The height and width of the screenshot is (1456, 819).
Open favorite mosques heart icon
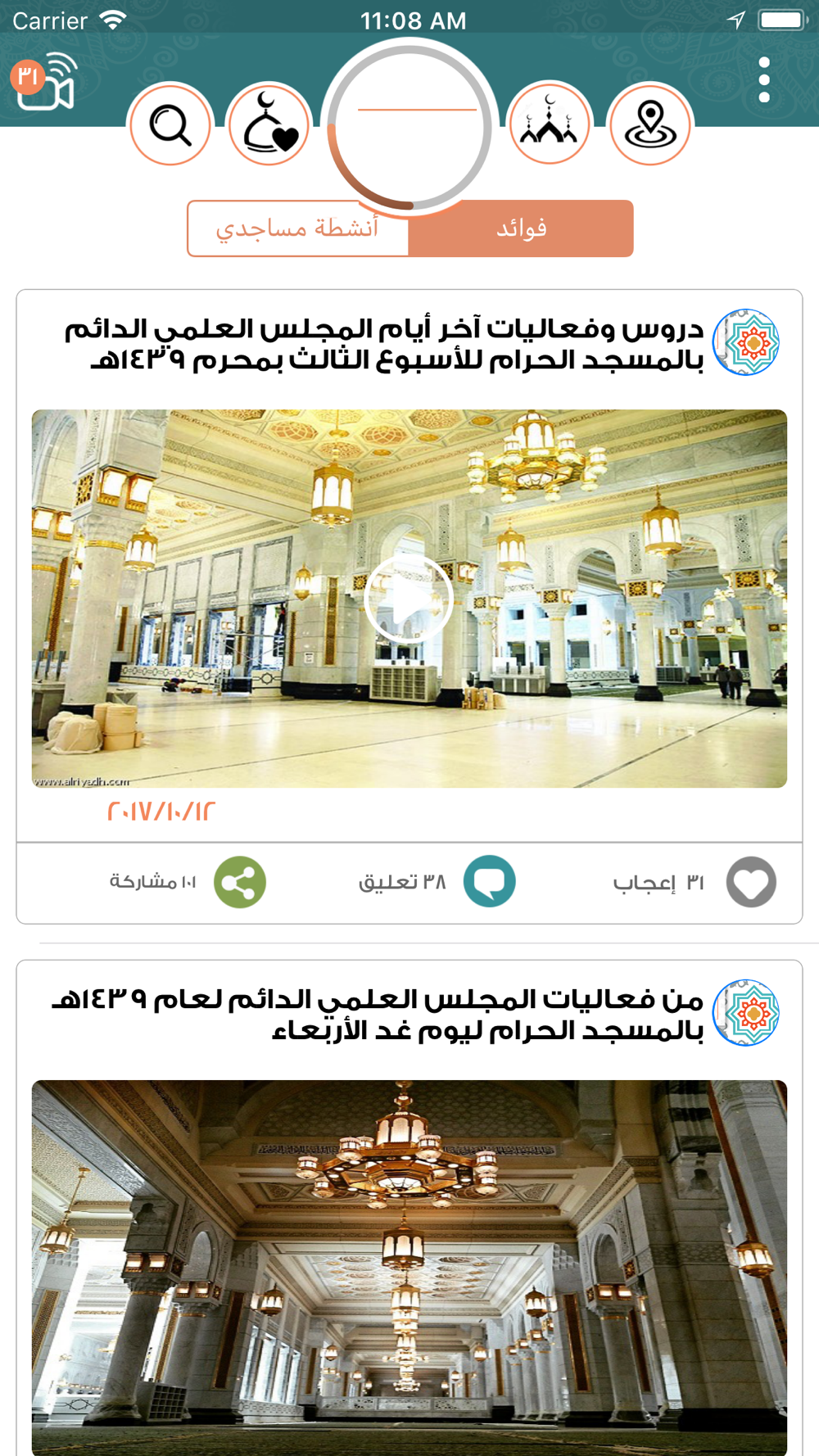click(269, 125)
